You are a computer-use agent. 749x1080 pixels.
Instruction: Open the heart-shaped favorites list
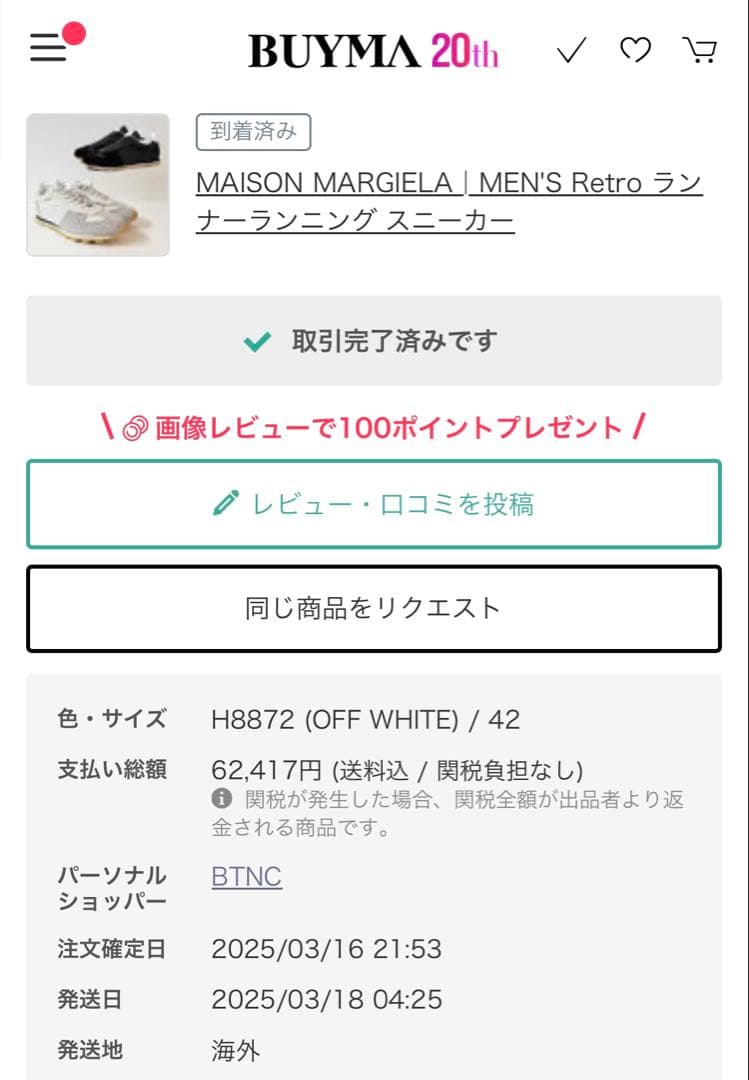click(x=635, y=49)
